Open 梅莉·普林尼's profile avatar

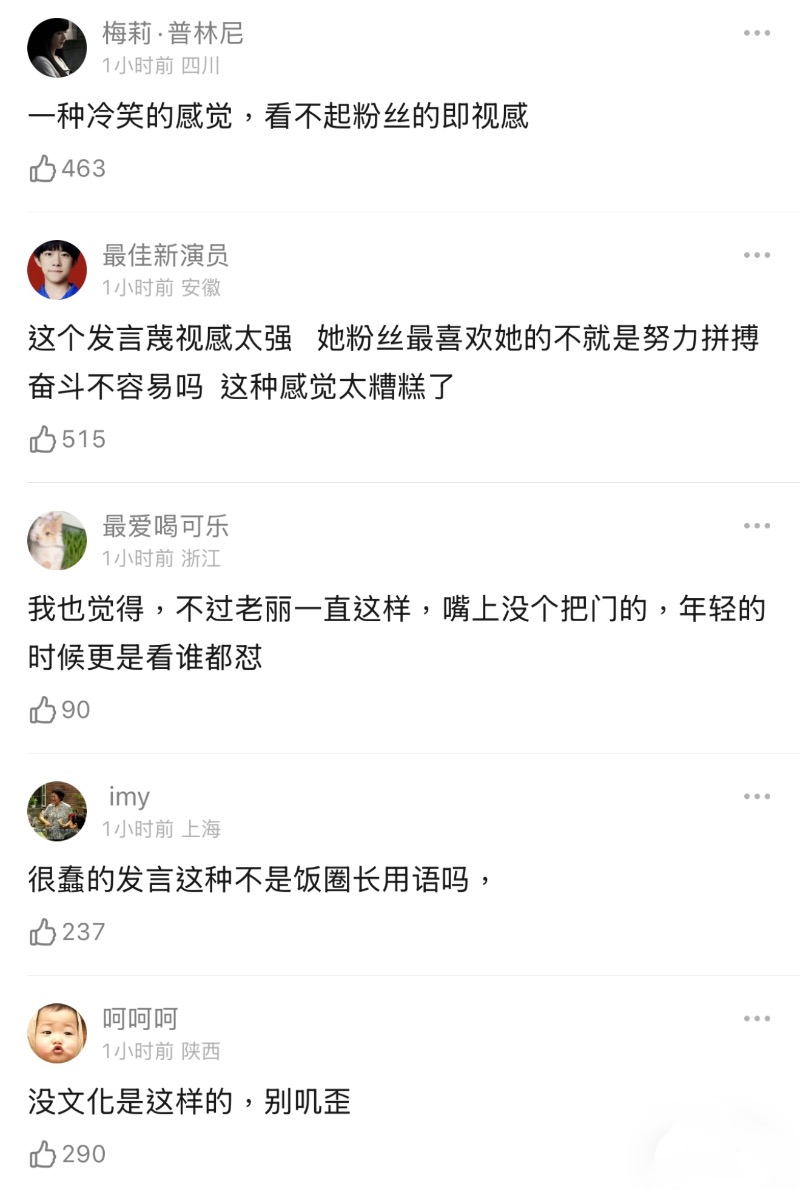(x=57, y=48)
